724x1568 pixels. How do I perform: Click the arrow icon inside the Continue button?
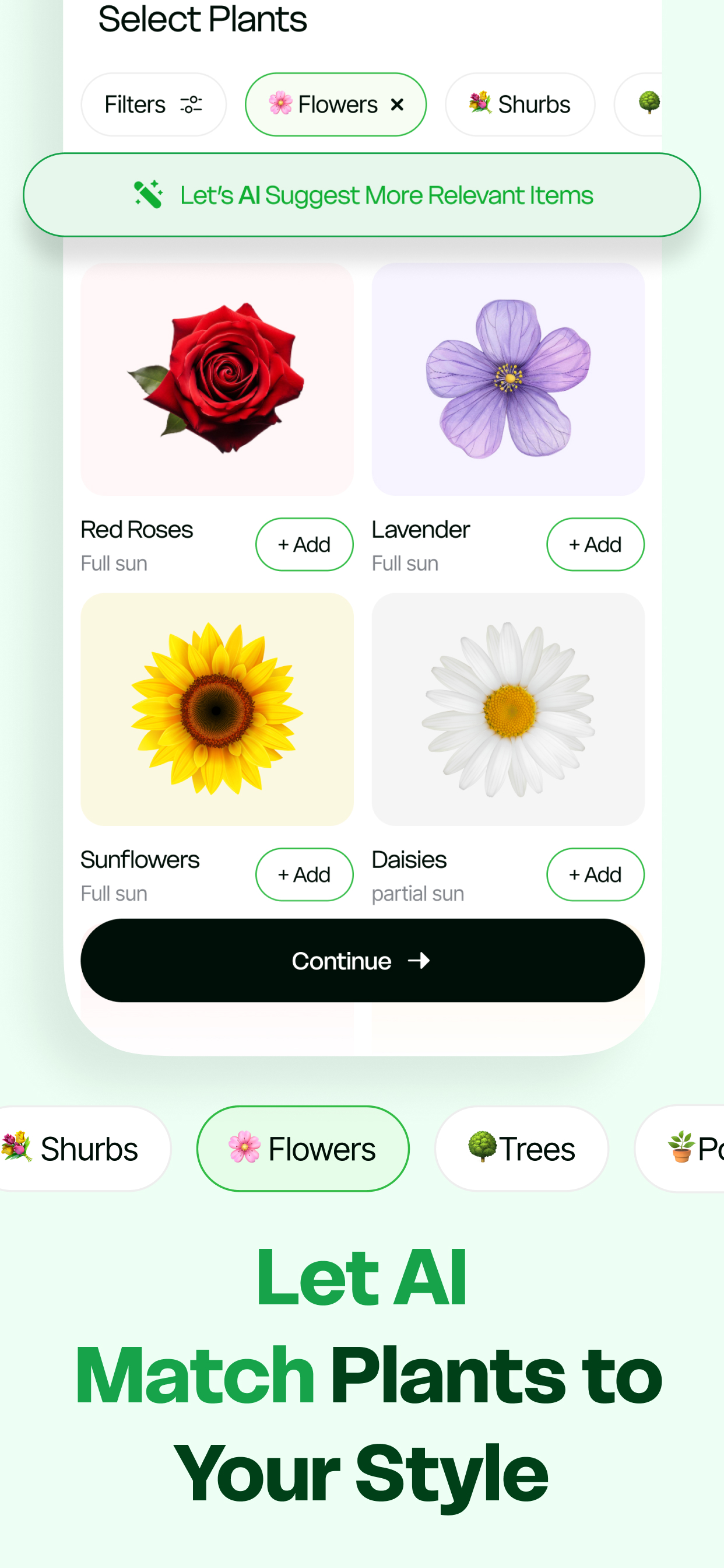click(x=420, y=961)
